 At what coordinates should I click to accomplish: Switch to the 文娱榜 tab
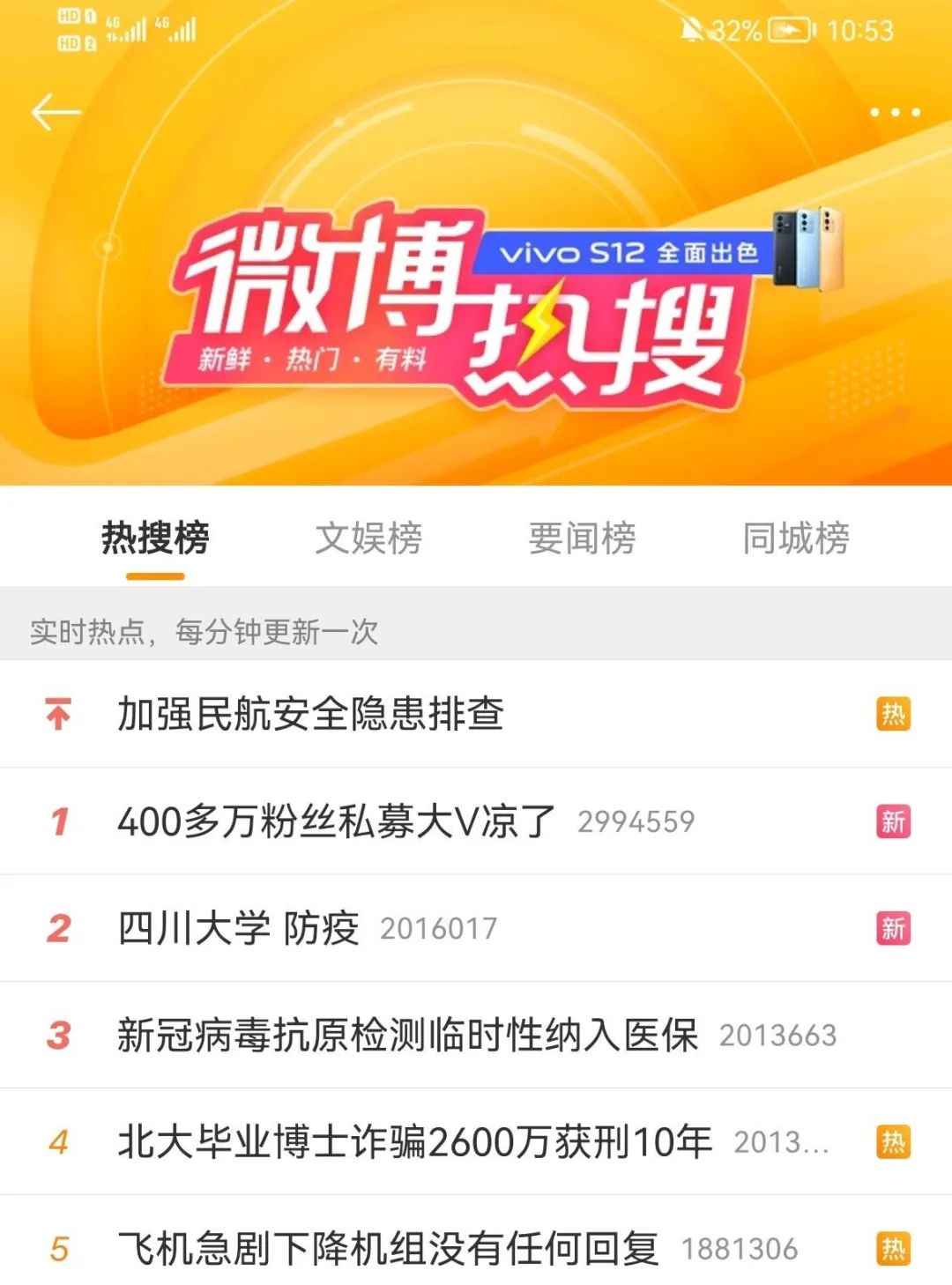368,538
